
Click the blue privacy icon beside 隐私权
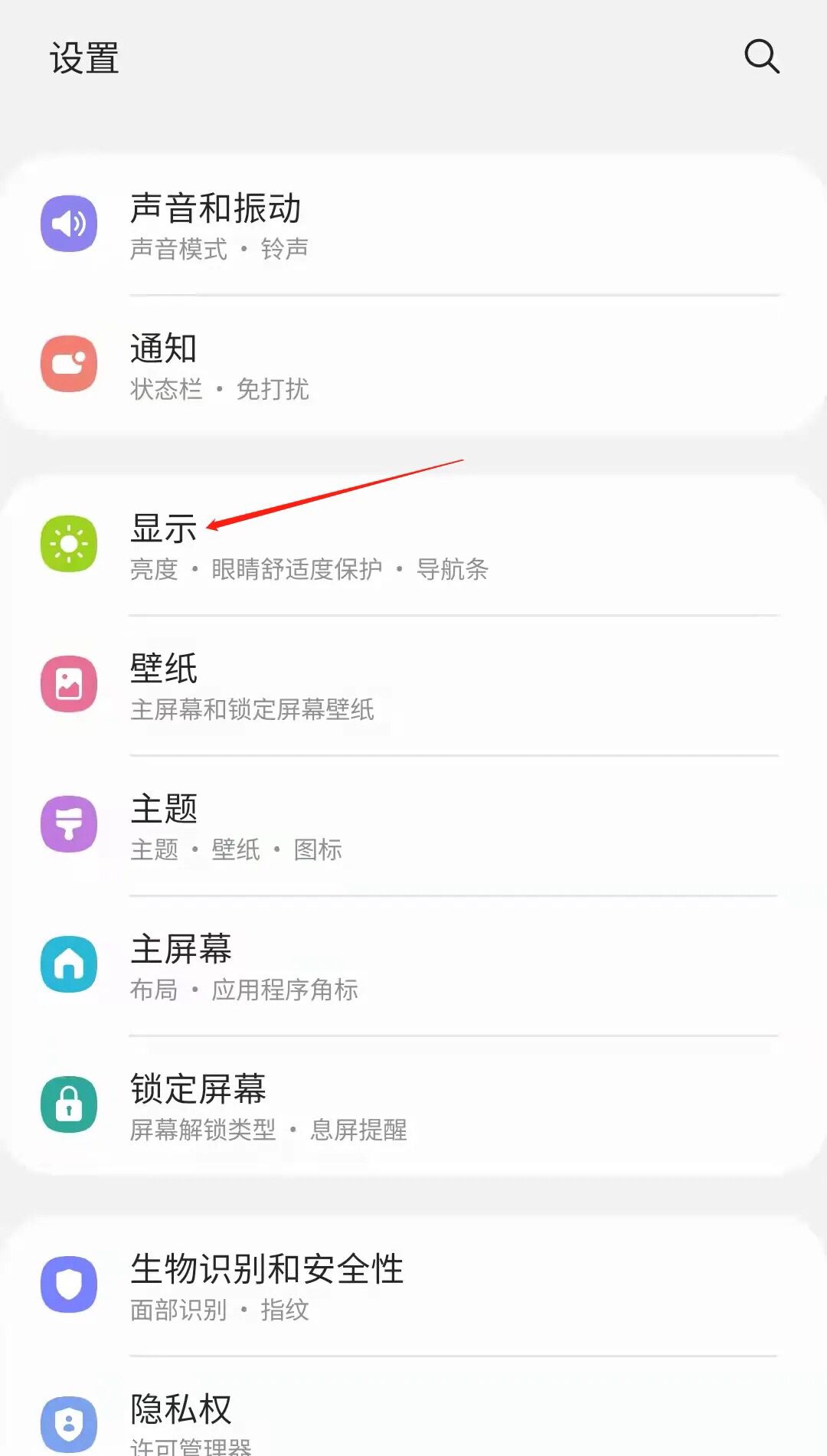[69, 1421]
